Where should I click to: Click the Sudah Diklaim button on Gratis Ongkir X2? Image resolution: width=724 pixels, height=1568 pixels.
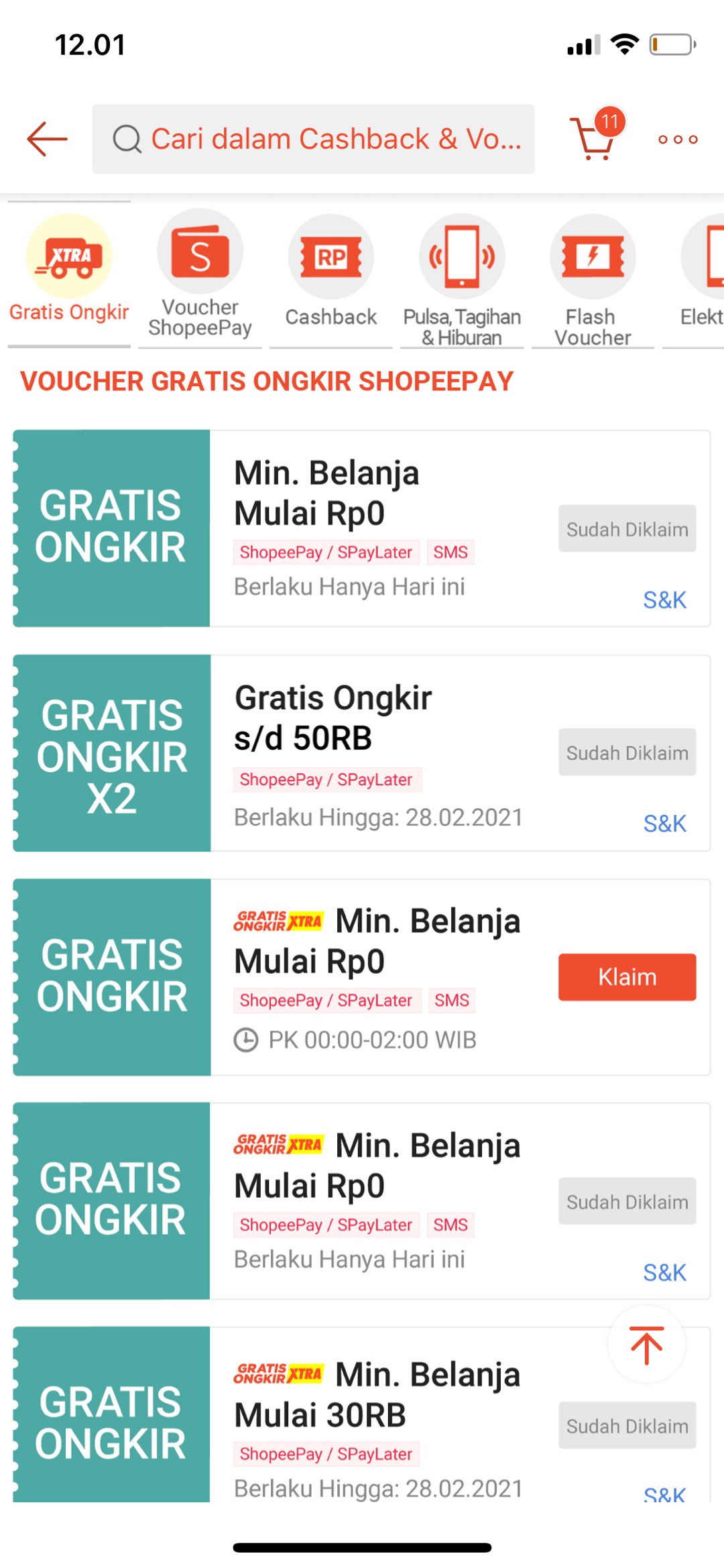[626, 751]
